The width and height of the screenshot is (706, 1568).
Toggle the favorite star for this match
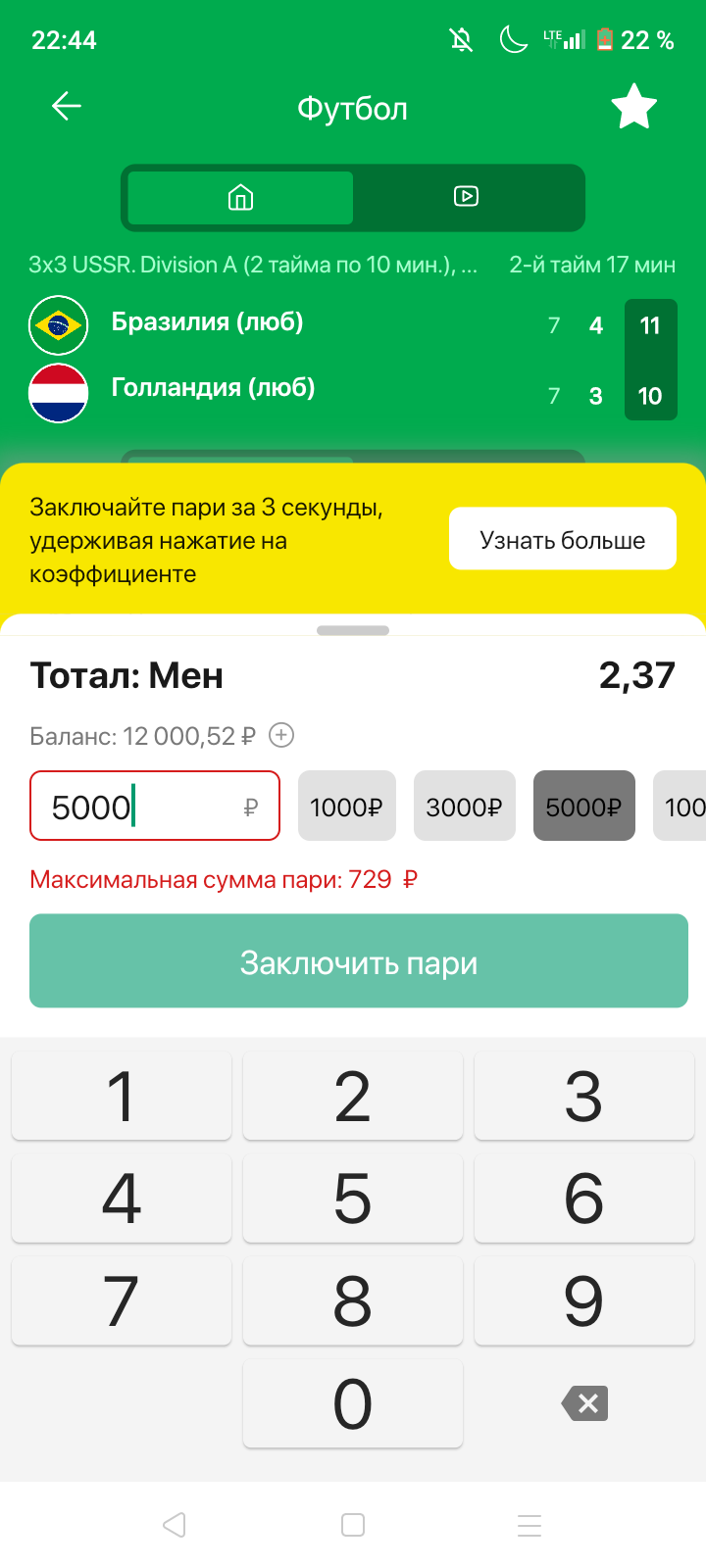[633, 107]
